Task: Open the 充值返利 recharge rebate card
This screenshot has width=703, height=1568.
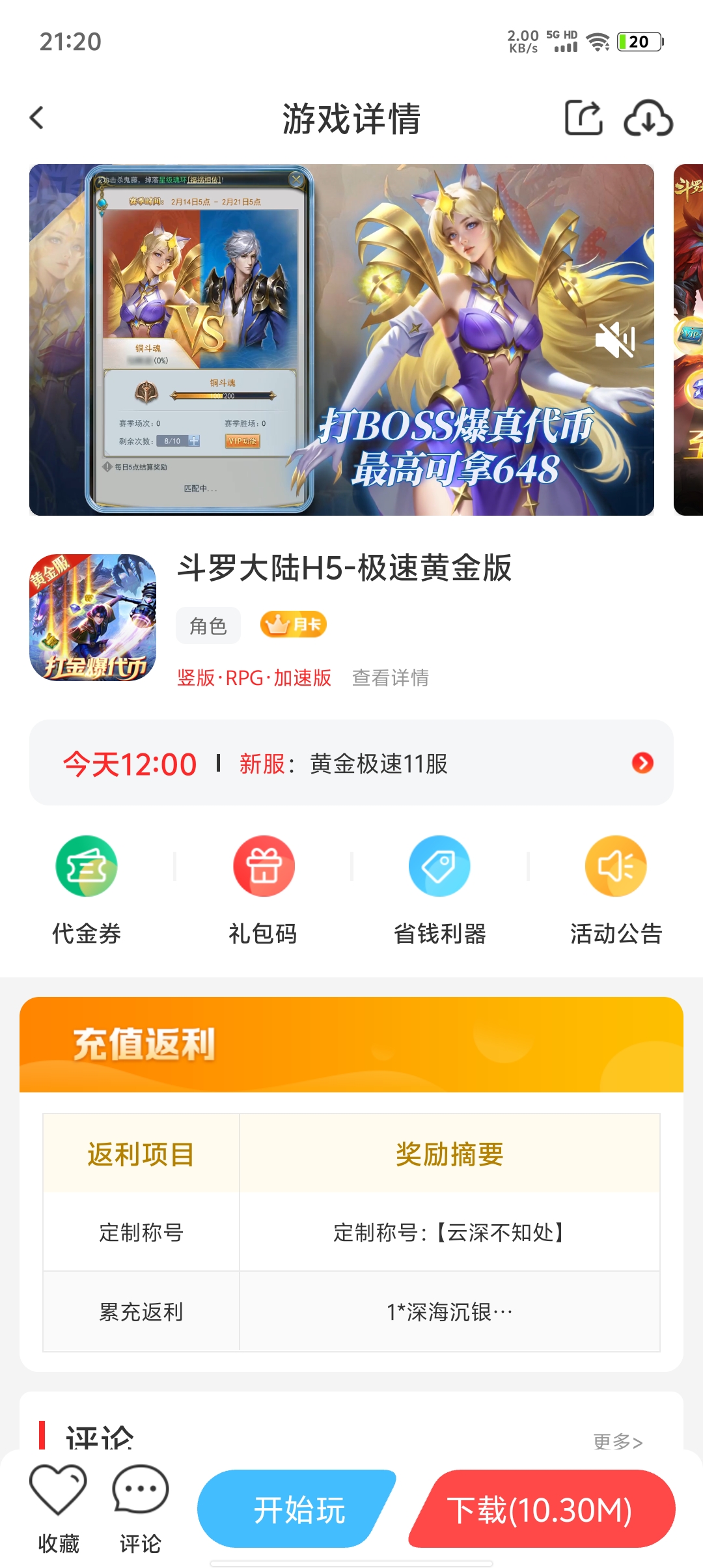Action: coord(351,1044)
